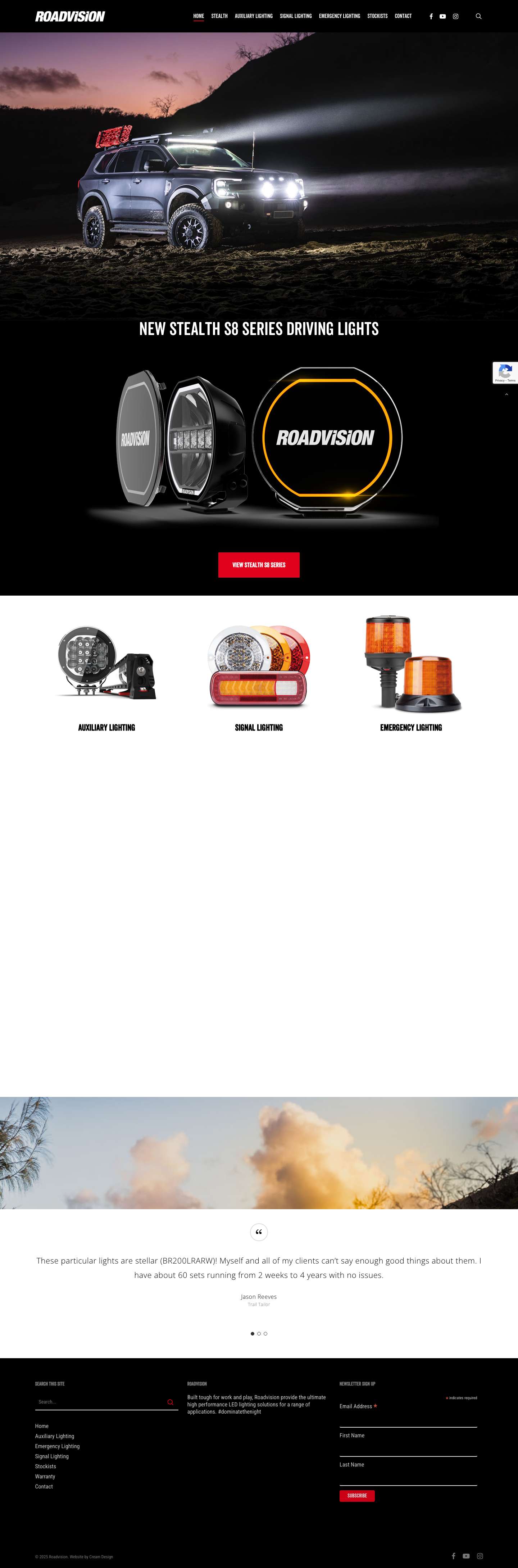Open Roadvision's Facebook page from the header
The image size is (518, 1568).
[x=431, y=17]
